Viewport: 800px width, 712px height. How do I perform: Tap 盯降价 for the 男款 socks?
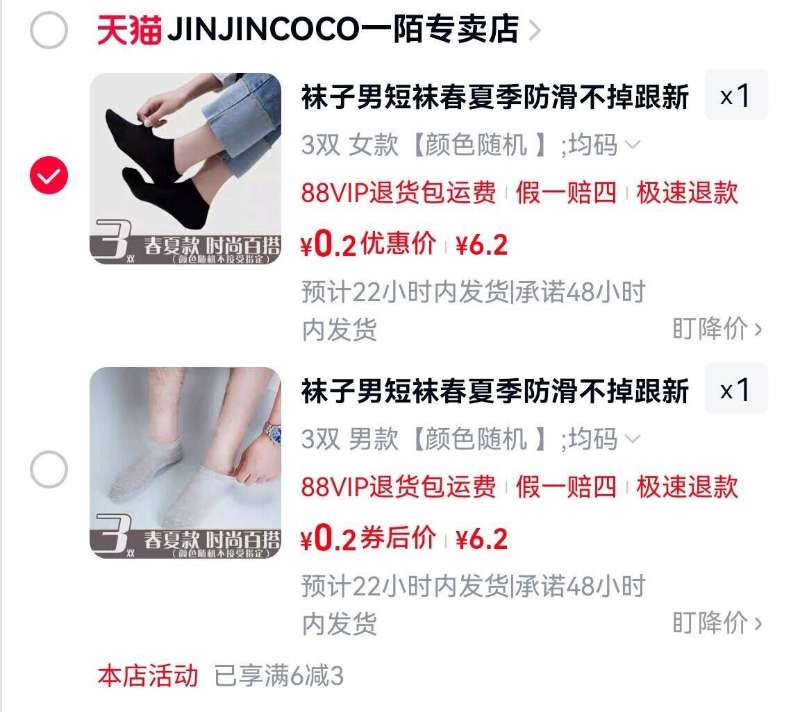(x=716, y=623)
